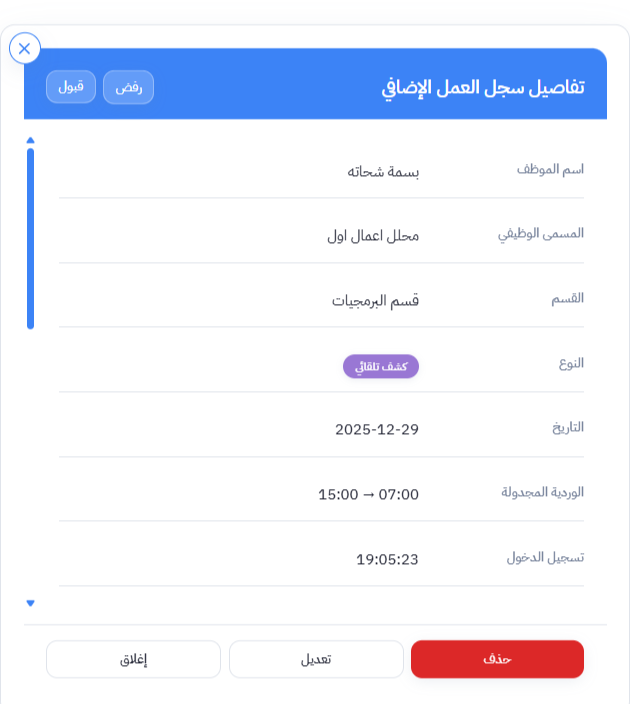This screenshot has height=704, width=630.
Task: Delete the record with the red حذف button
Action: pos(497,659)
